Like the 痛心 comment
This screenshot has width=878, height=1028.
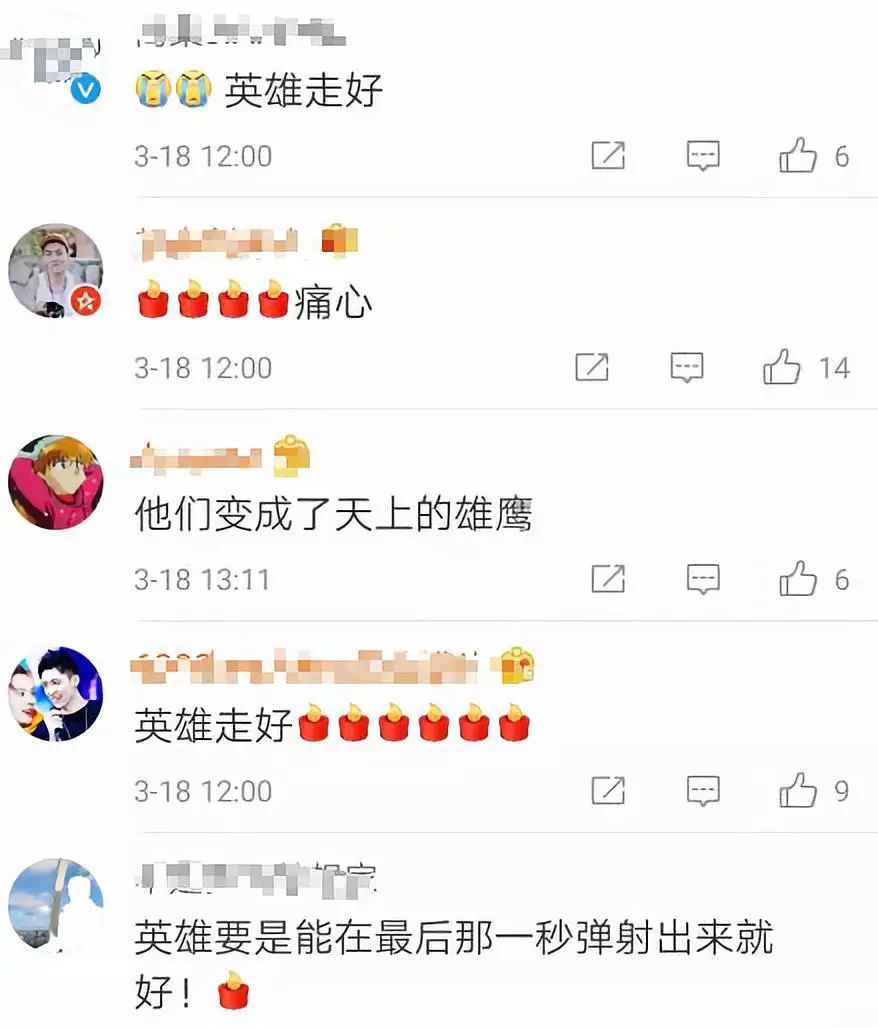pyautogui.click(x=782, y=366)
